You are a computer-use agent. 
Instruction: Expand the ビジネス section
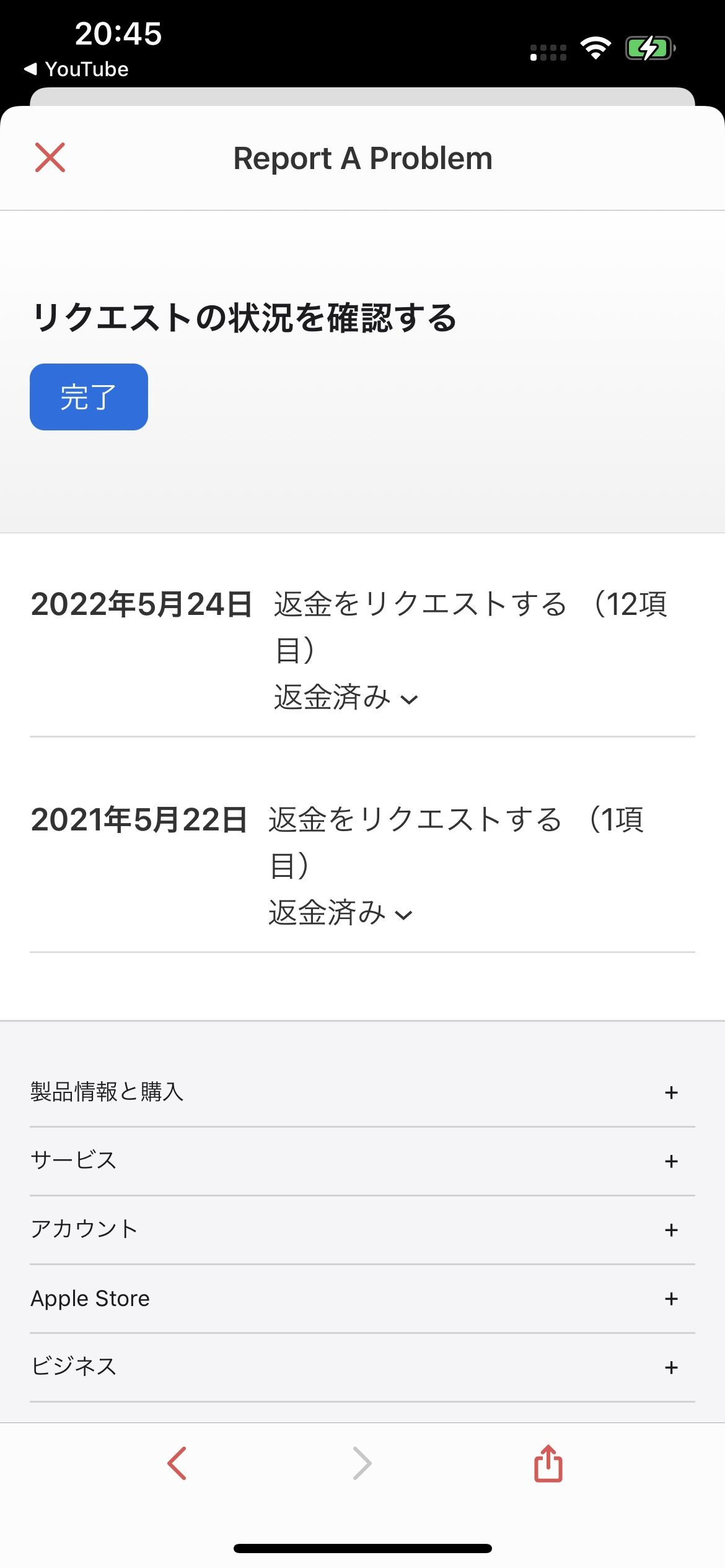[x=362, y=1367]
